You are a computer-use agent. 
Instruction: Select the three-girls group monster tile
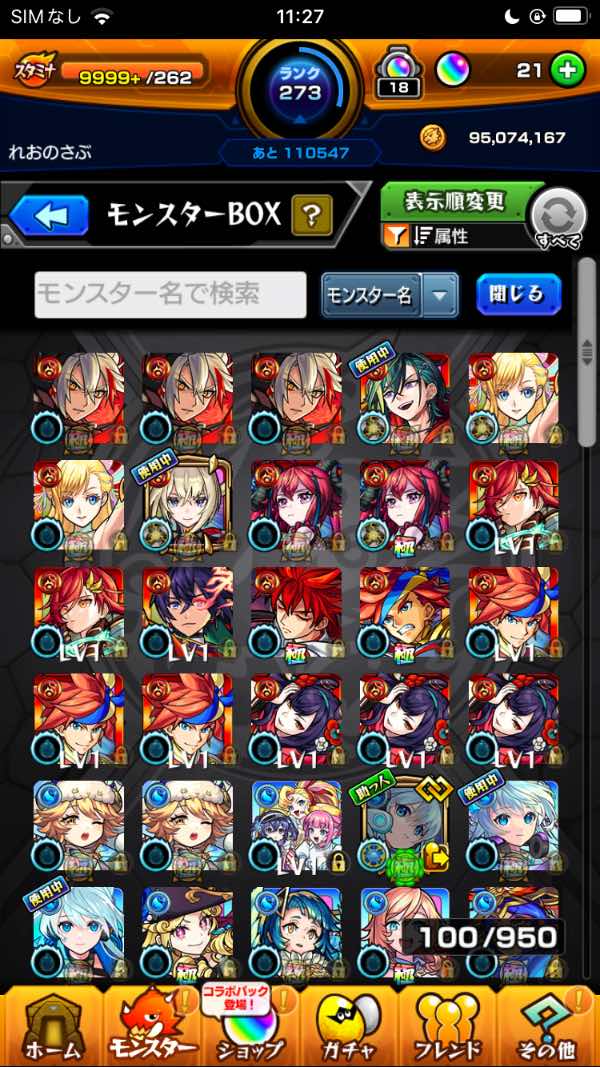pos(296,825)
